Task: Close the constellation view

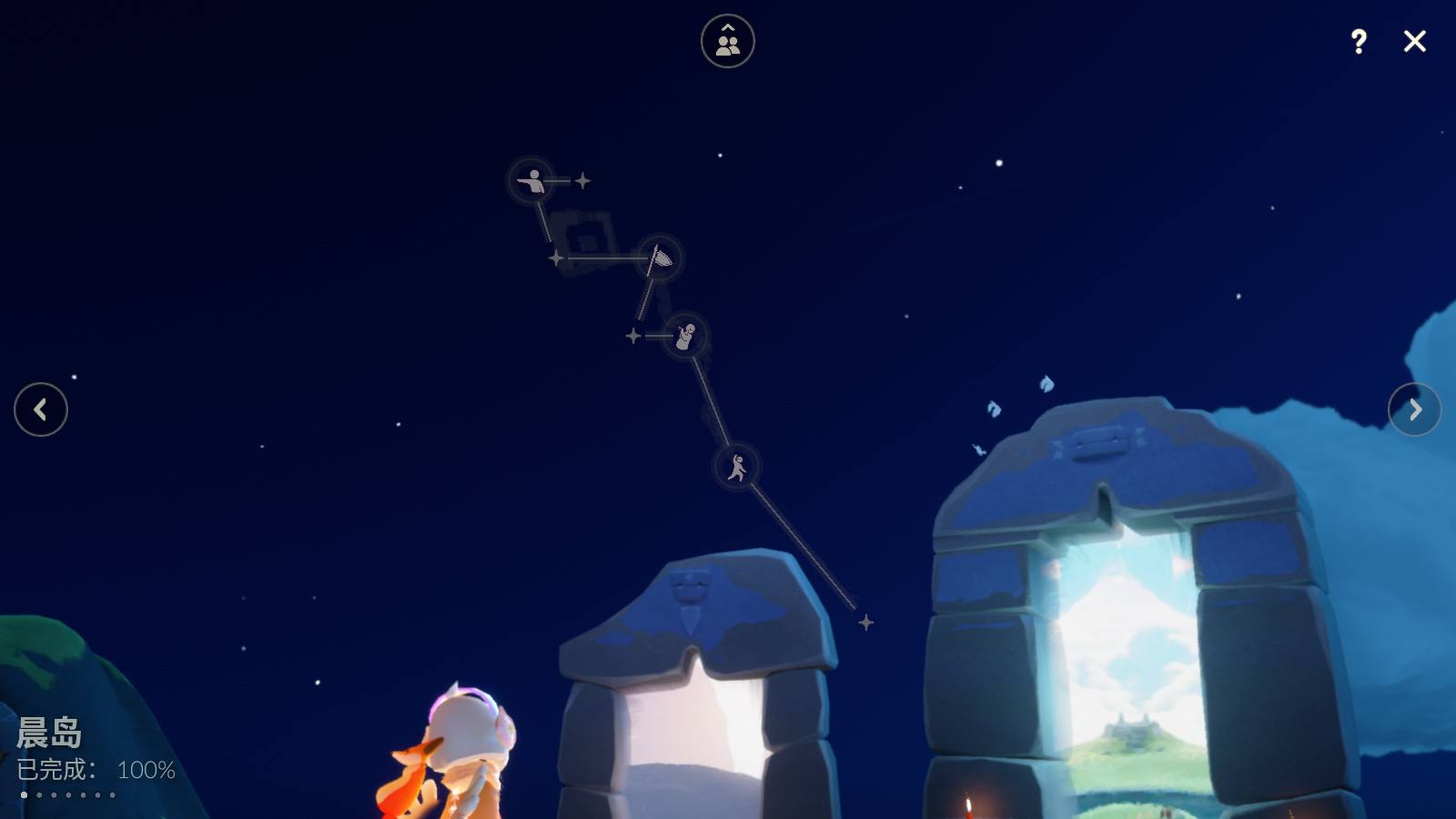Action: point(1414,41)
